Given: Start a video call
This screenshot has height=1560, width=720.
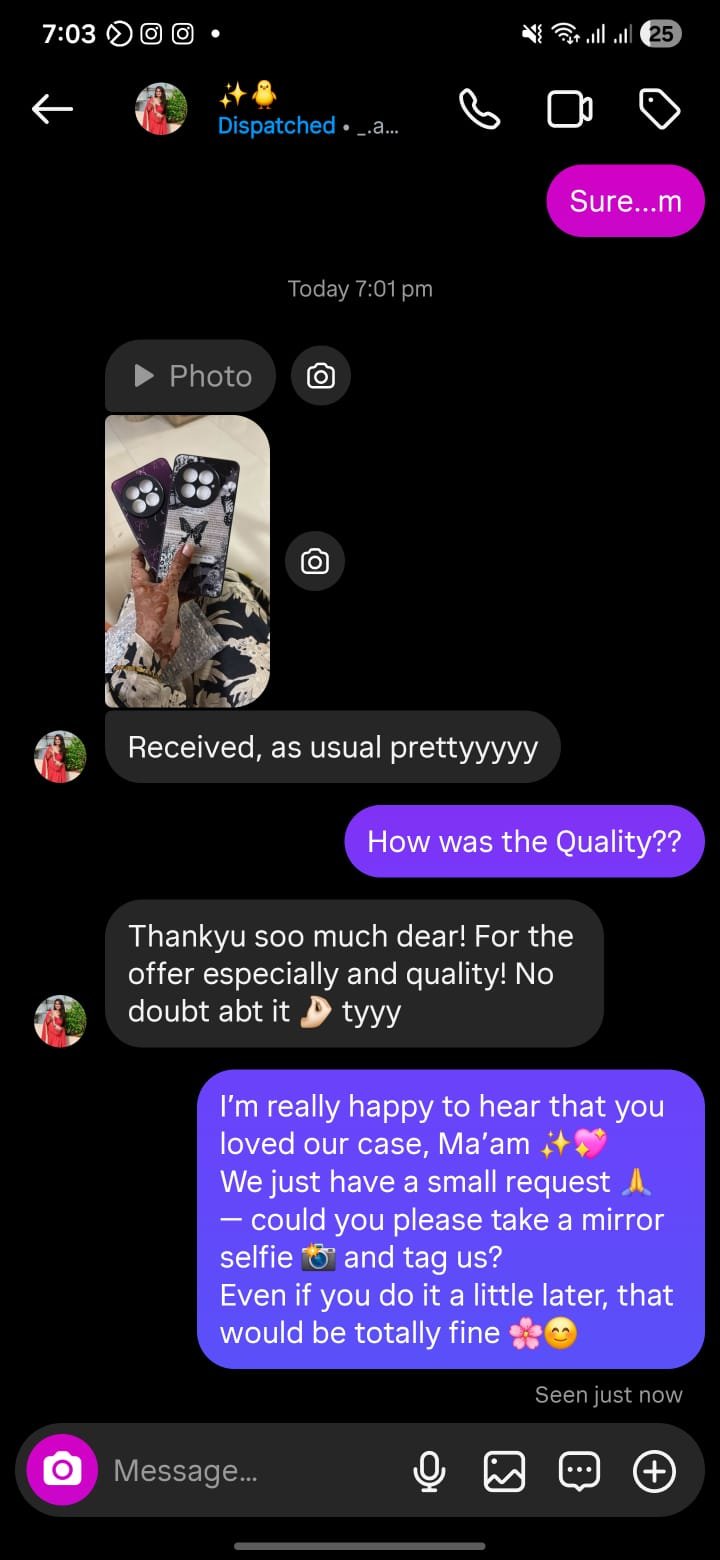Looking at the screenshot, I should (x=569, y=110).
